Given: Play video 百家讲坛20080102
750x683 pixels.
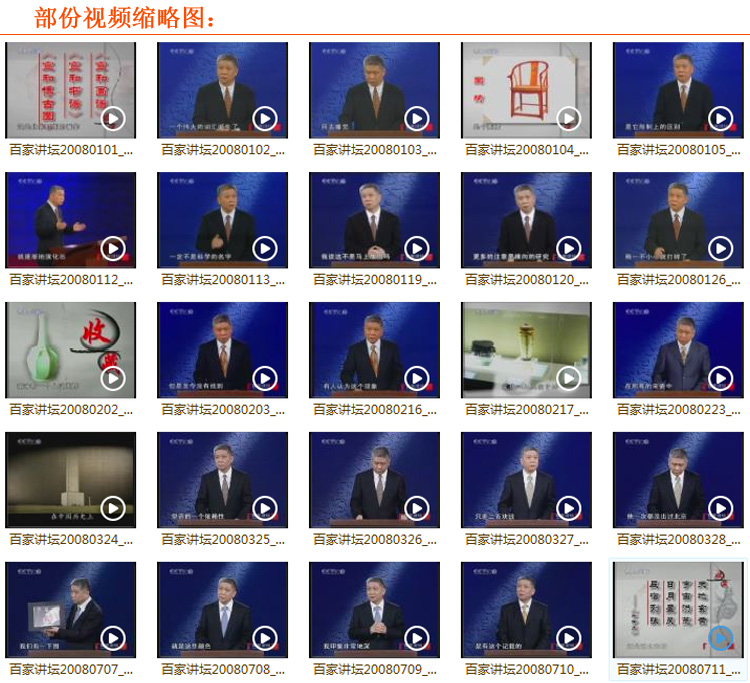Looking at the screenshot, I should coord(265,119).
